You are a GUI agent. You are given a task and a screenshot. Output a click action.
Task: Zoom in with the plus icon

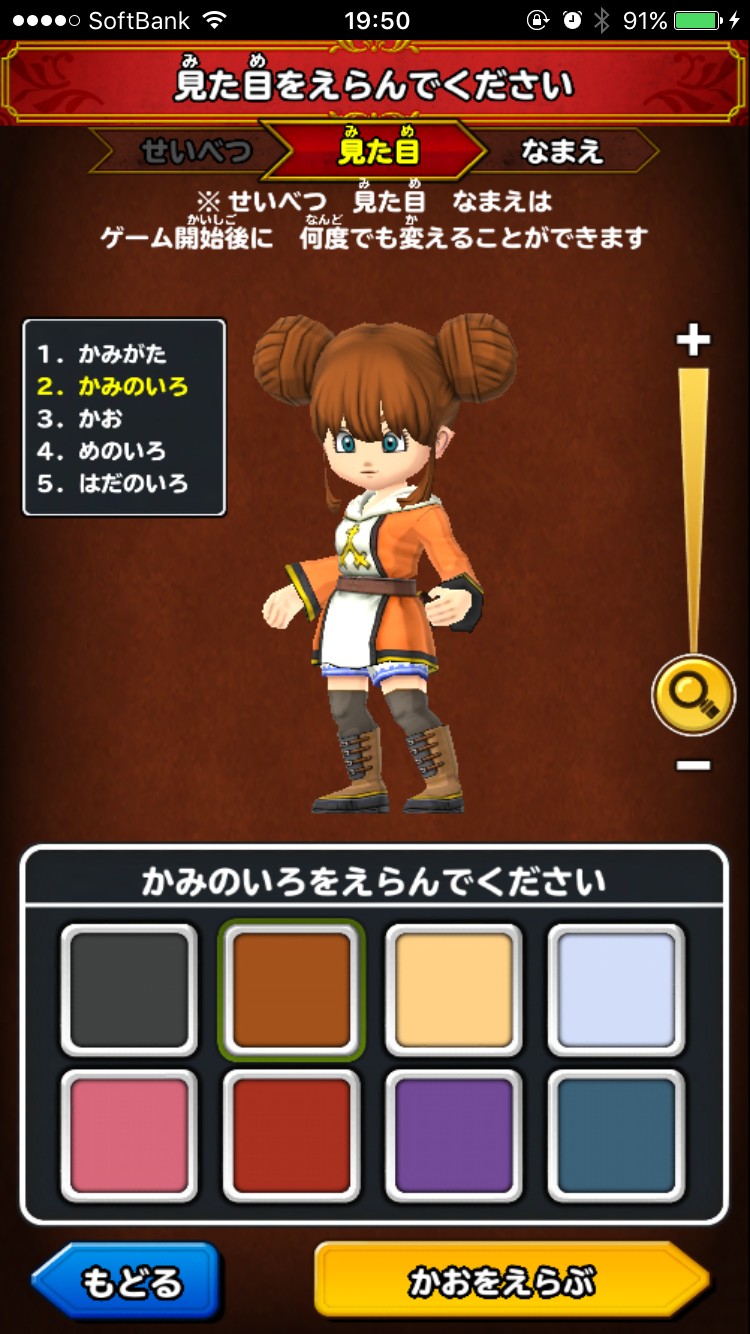click(x=693, y=341)
